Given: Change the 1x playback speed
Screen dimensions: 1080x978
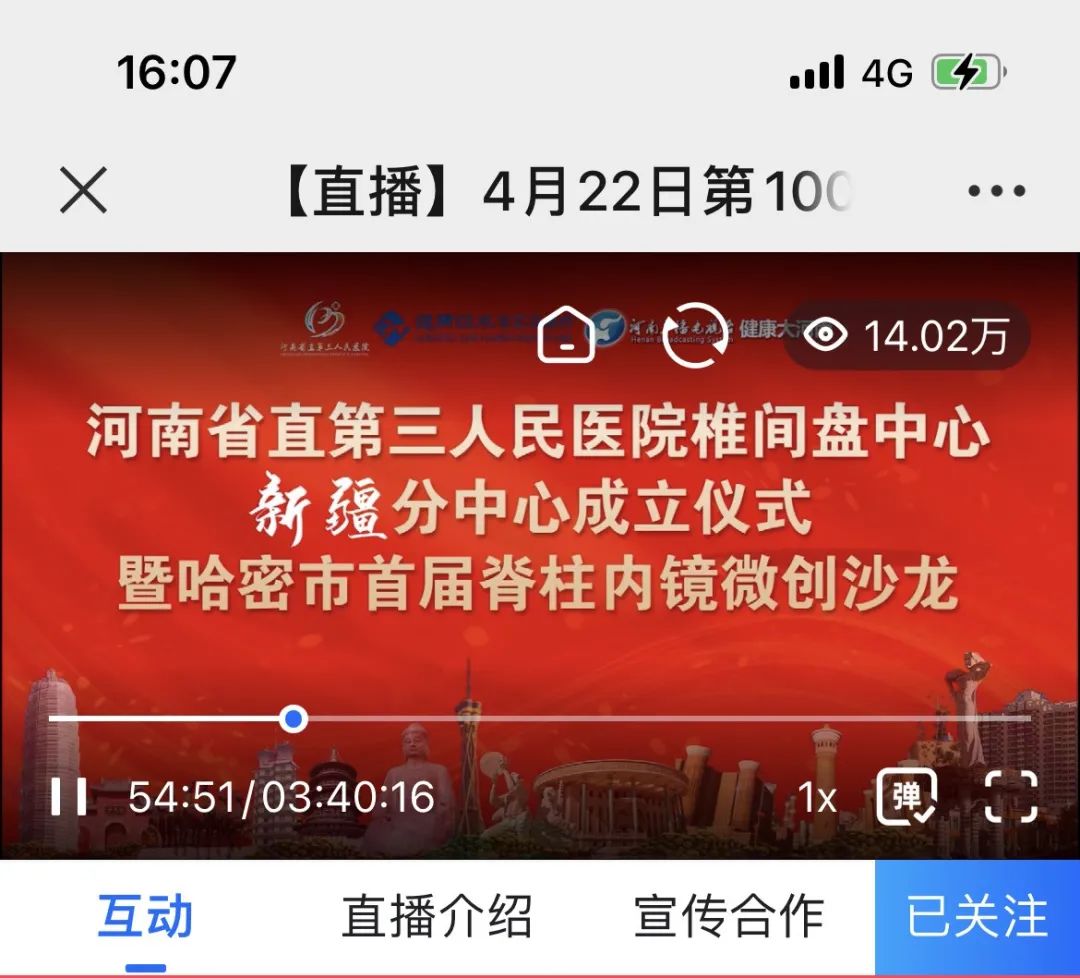Looking at the screenshot, I should [816, 797].
